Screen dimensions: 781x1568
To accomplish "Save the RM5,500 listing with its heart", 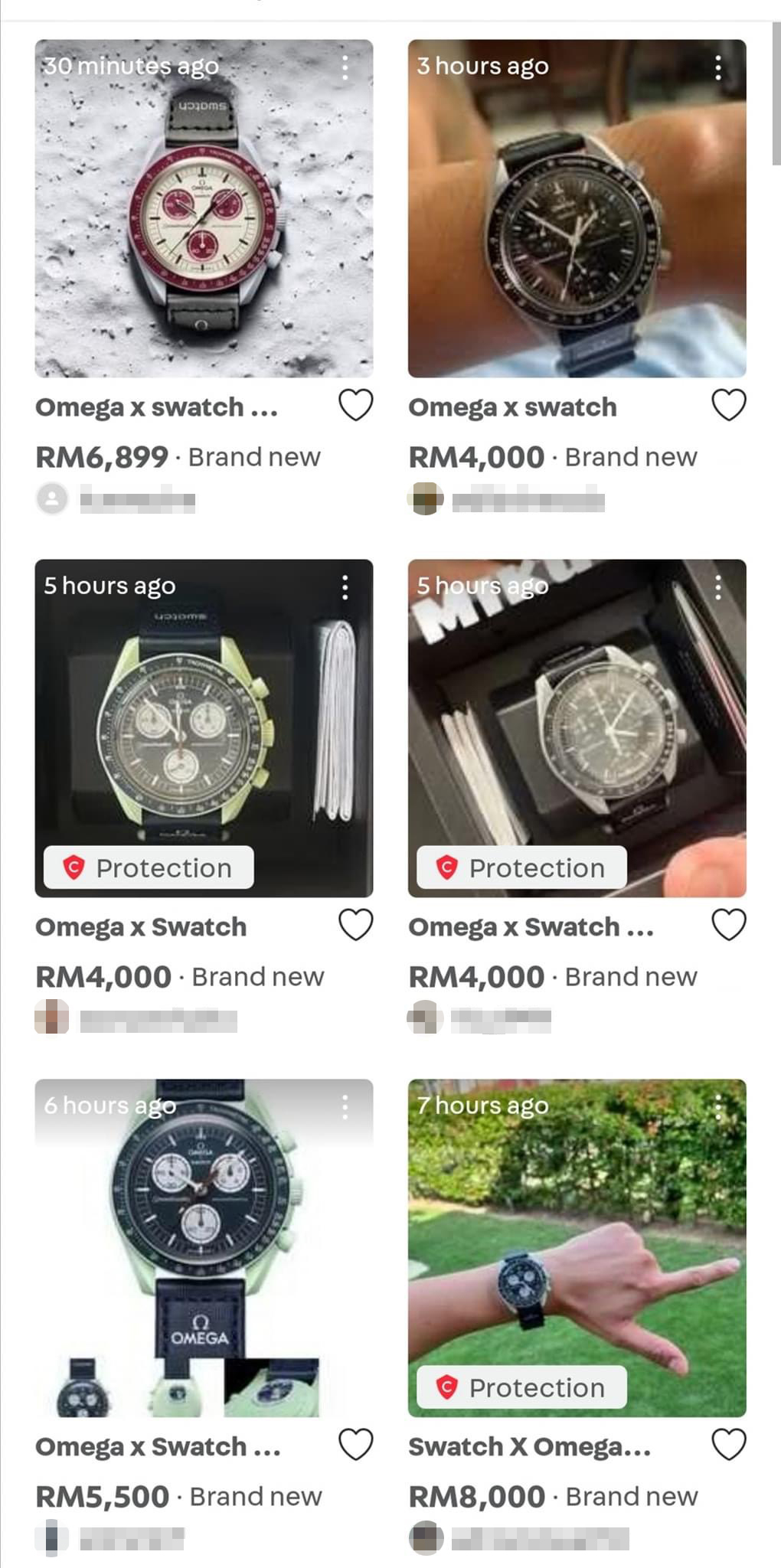I will click(355, 1445).
